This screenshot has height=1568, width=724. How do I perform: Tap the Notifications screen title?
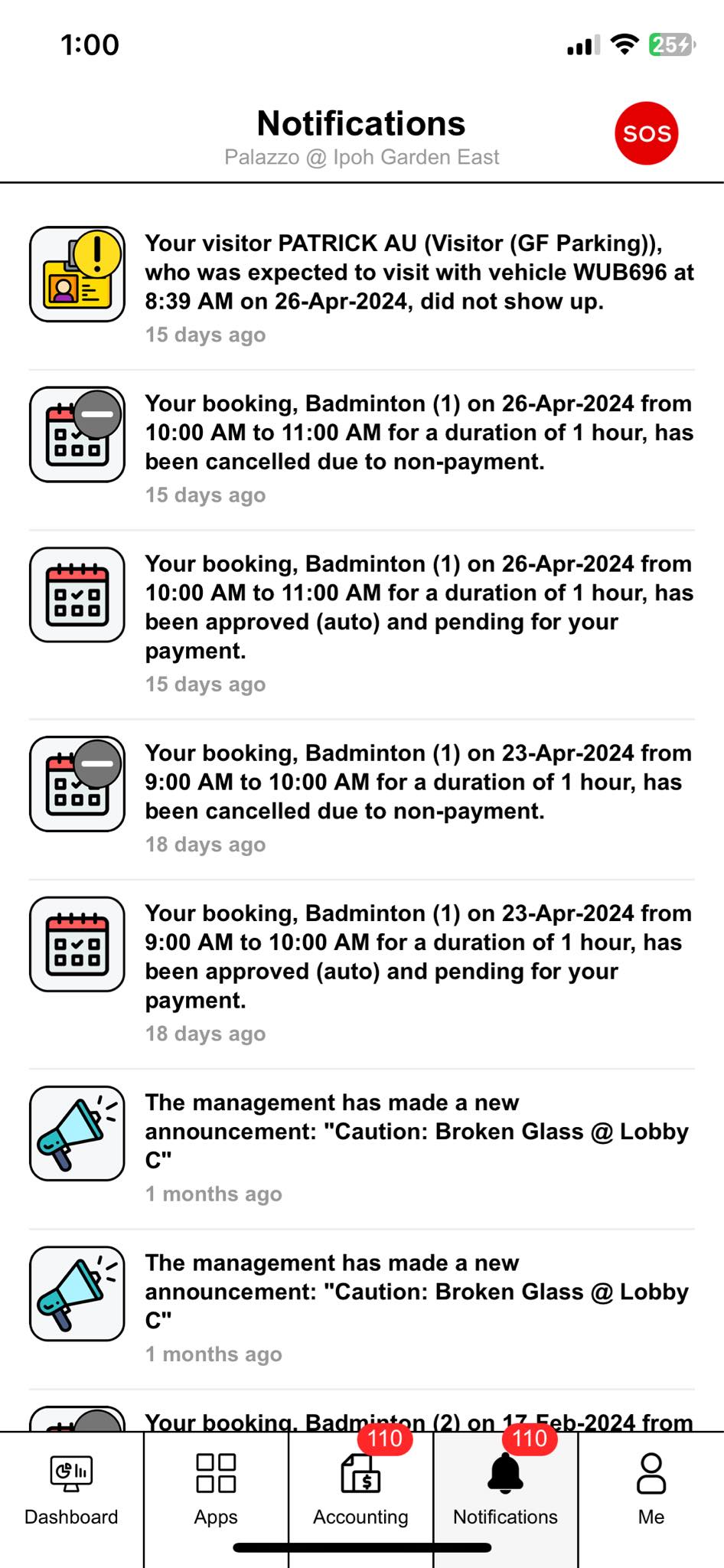pyautogui.click(x=362, y=122)
